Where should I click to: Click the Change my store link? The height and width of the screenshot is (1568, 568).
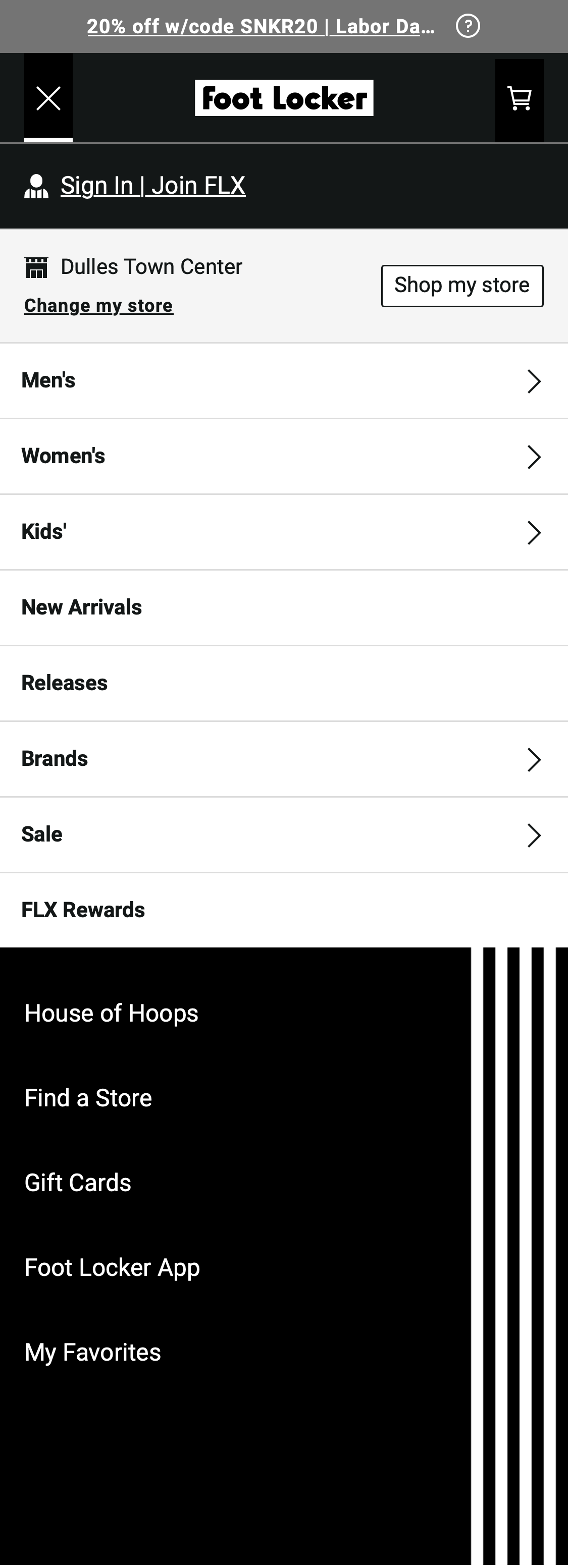click(98, 305)
